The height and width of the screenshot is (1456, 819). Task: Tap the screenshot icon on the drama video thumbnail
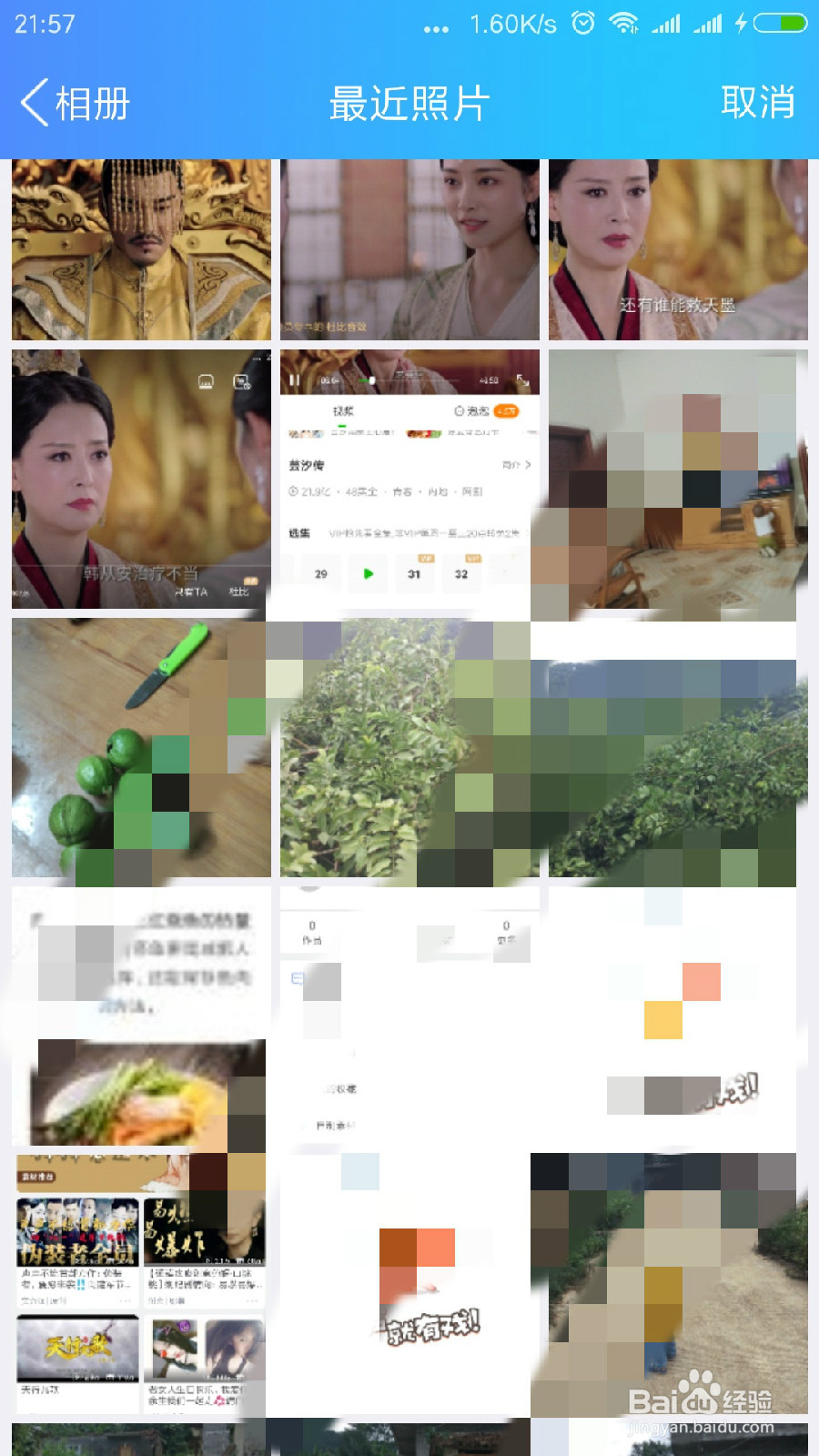pos(241,383)
